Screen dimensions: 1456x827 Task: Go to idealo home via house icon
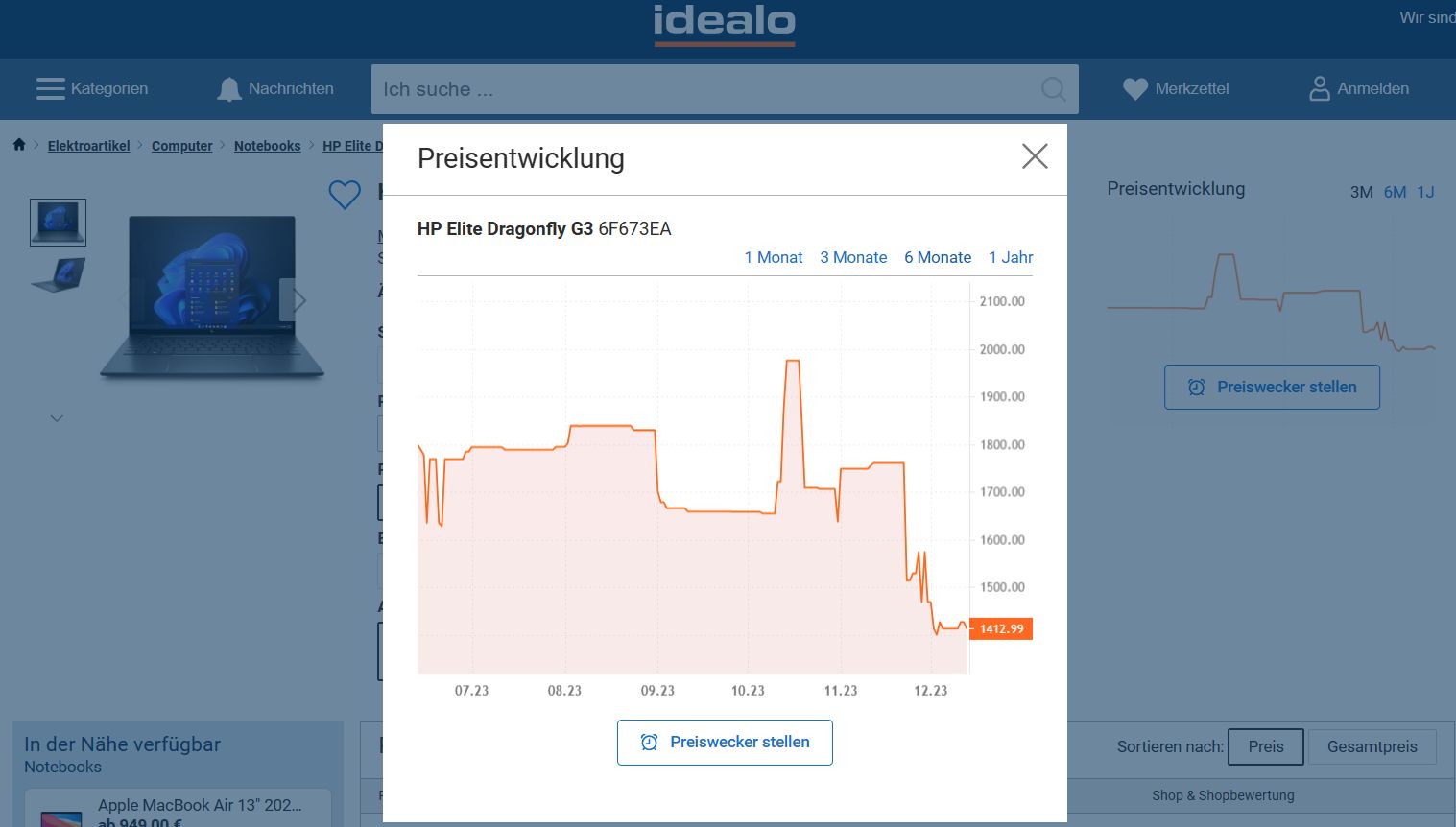point(19,145)
